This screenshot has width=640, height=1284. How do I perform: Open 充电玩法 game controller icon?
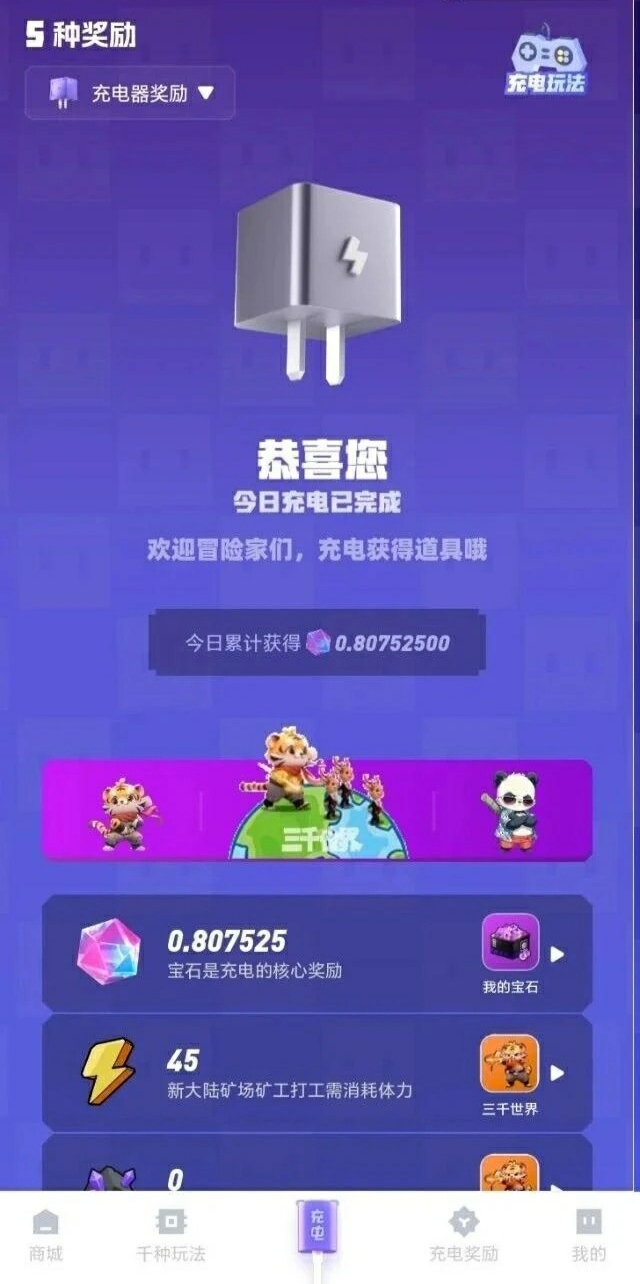(546, 62)
